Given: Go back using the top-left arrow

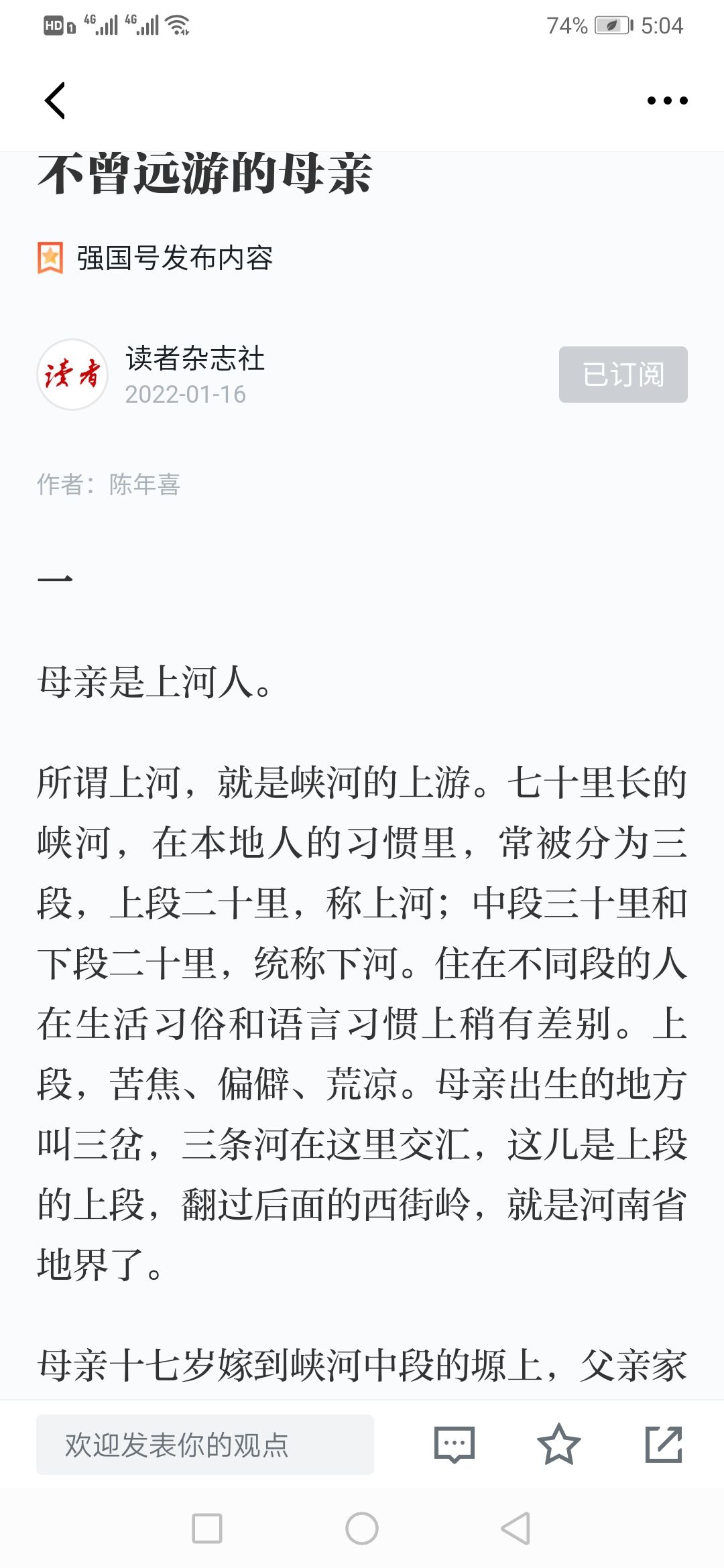Looking at the screenshot, I should [x=55, y=101].
